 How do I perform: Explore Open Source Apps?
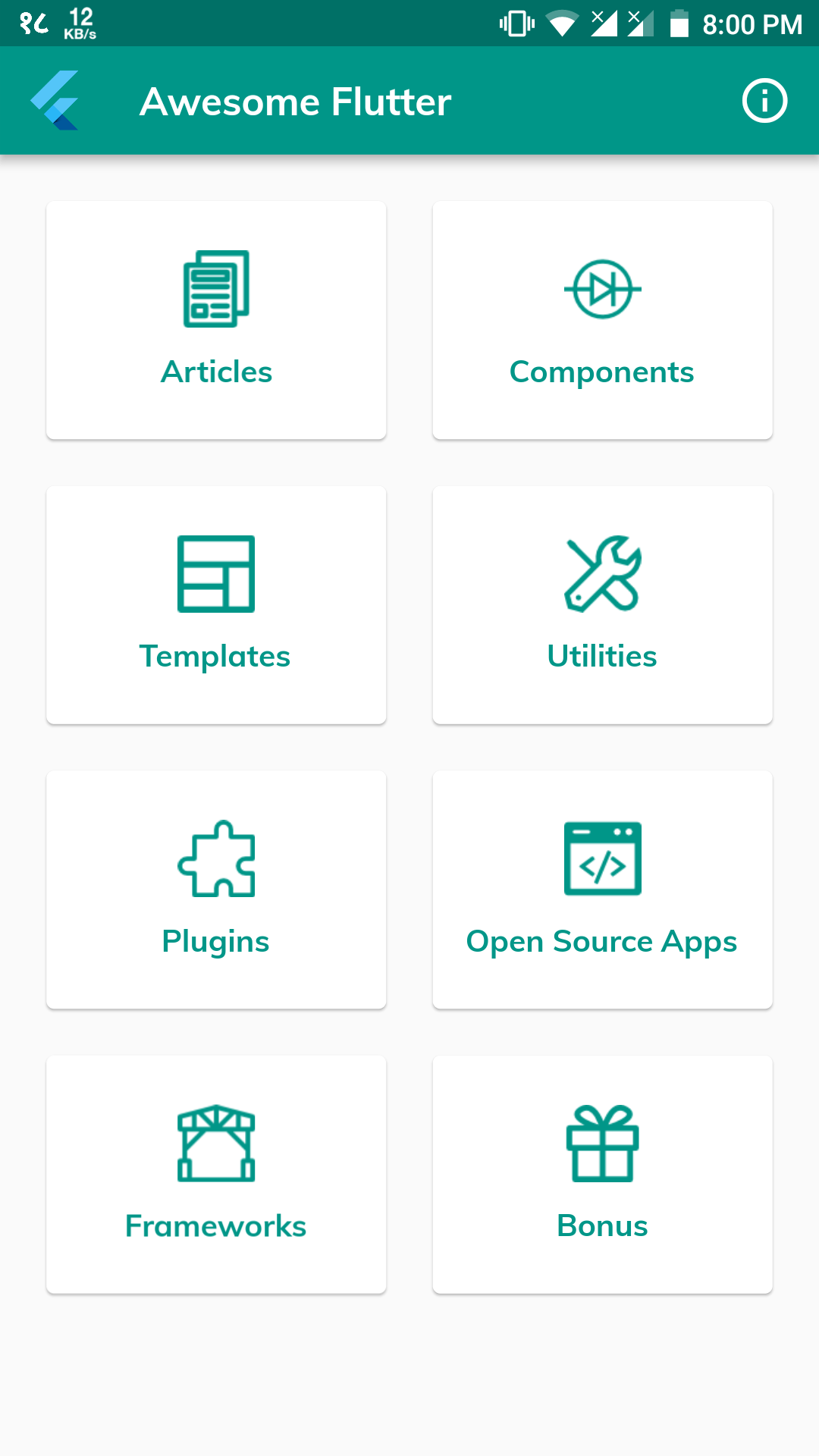(602, 890)
